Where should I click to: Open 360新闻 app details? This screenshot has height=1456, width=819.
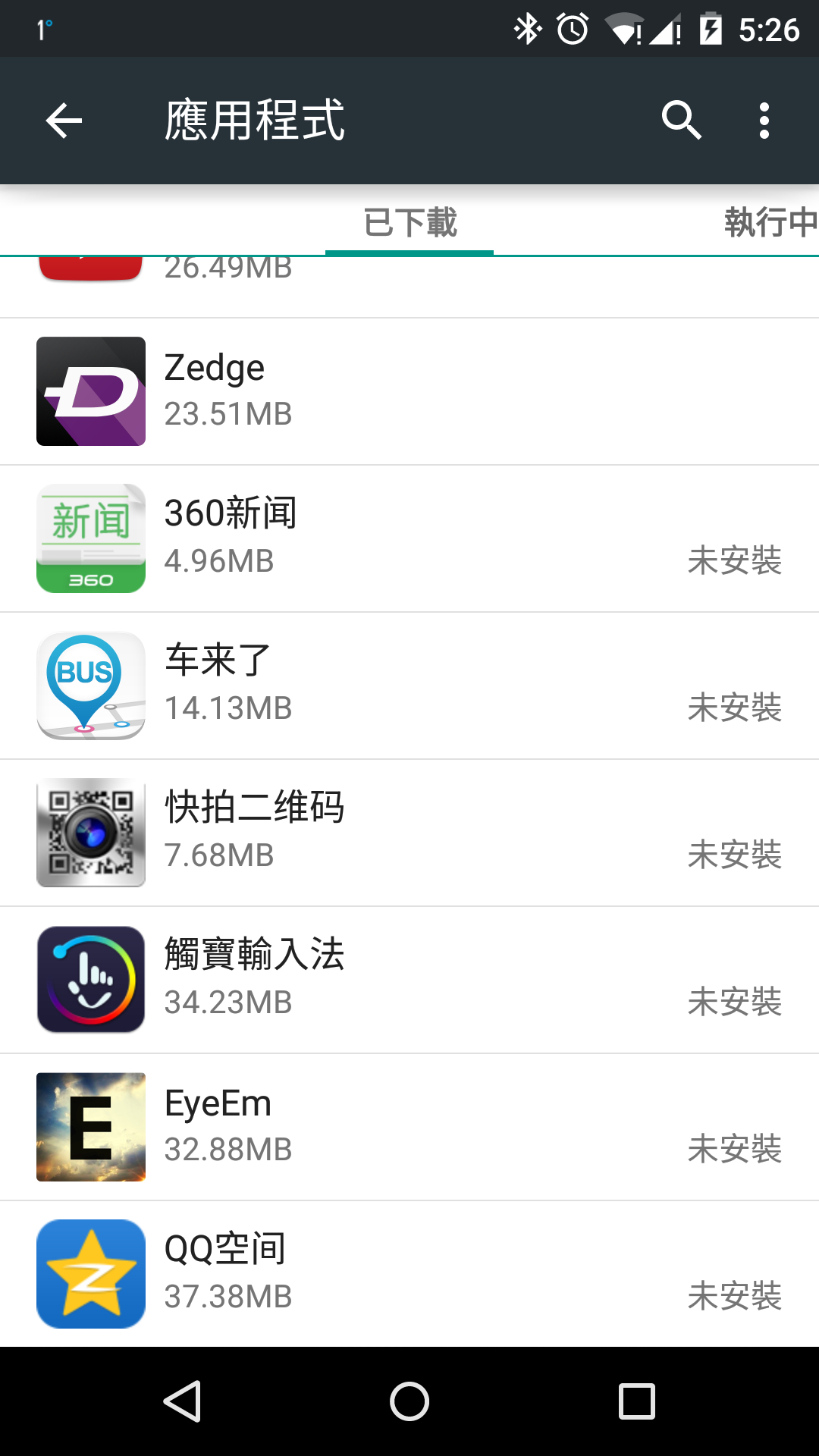coord(409,538)
